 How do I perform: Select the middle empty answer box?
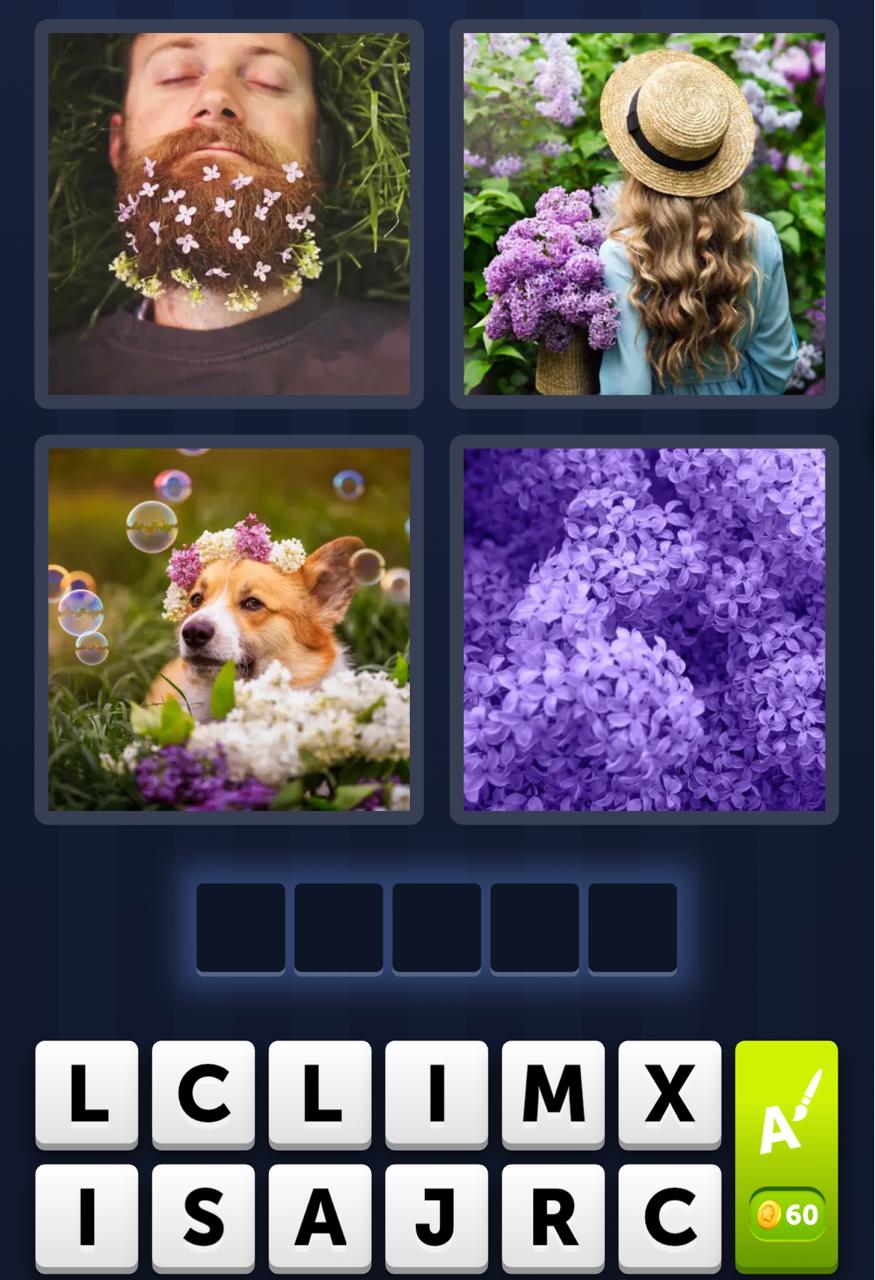437,926
